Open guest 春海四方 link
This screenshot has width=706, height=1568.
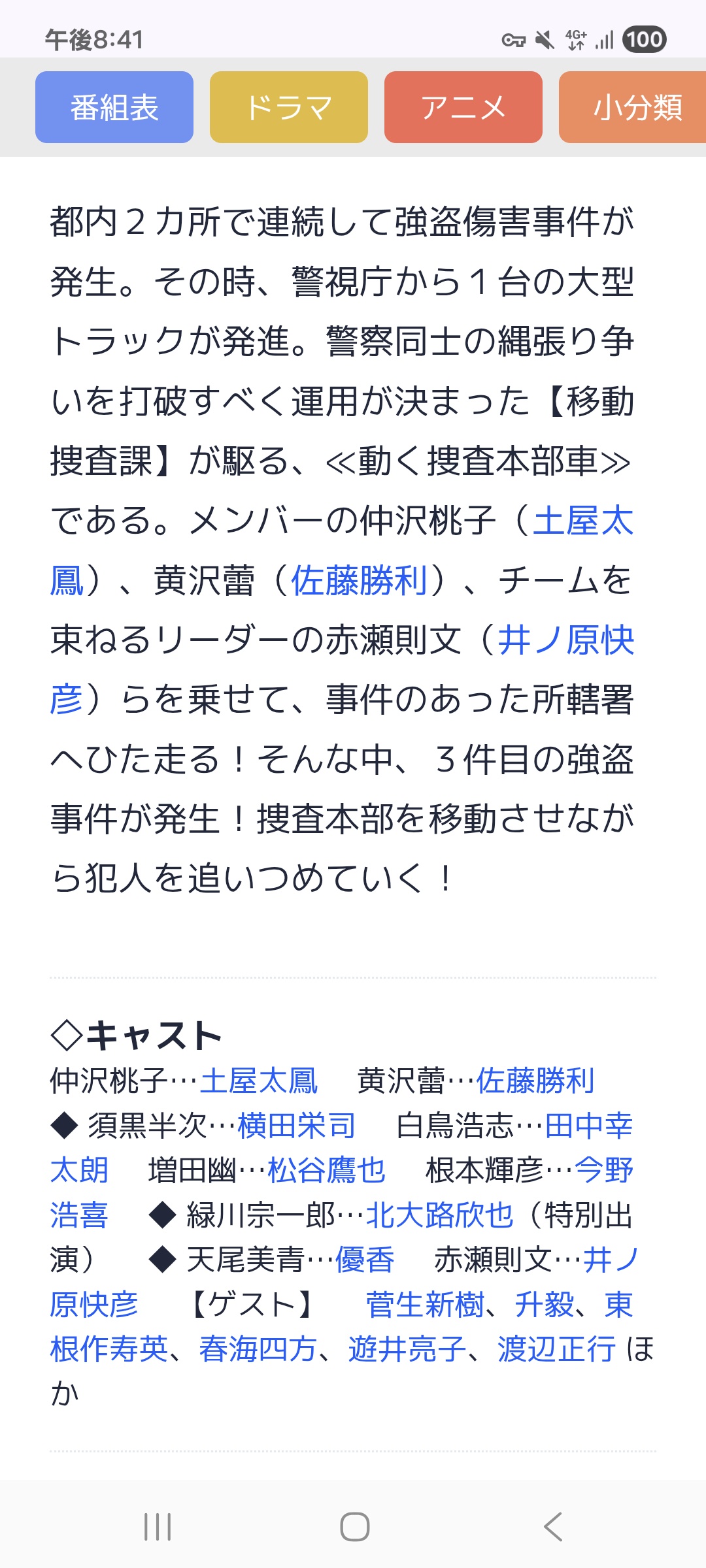tap(258, 1349)
